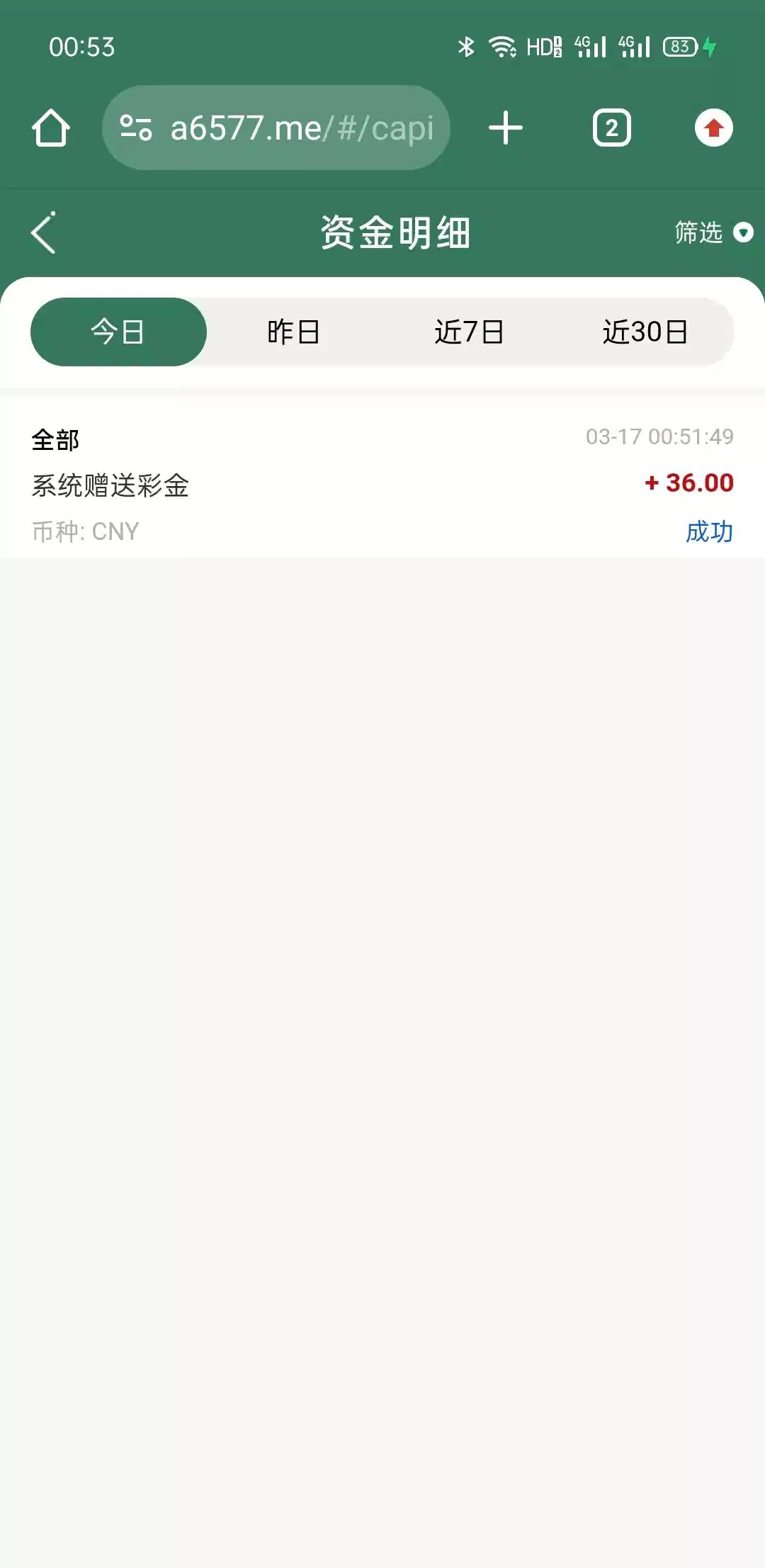Select the 今日 tab
The width and height of the screenshot is (765, 1568).
(118, 332)
